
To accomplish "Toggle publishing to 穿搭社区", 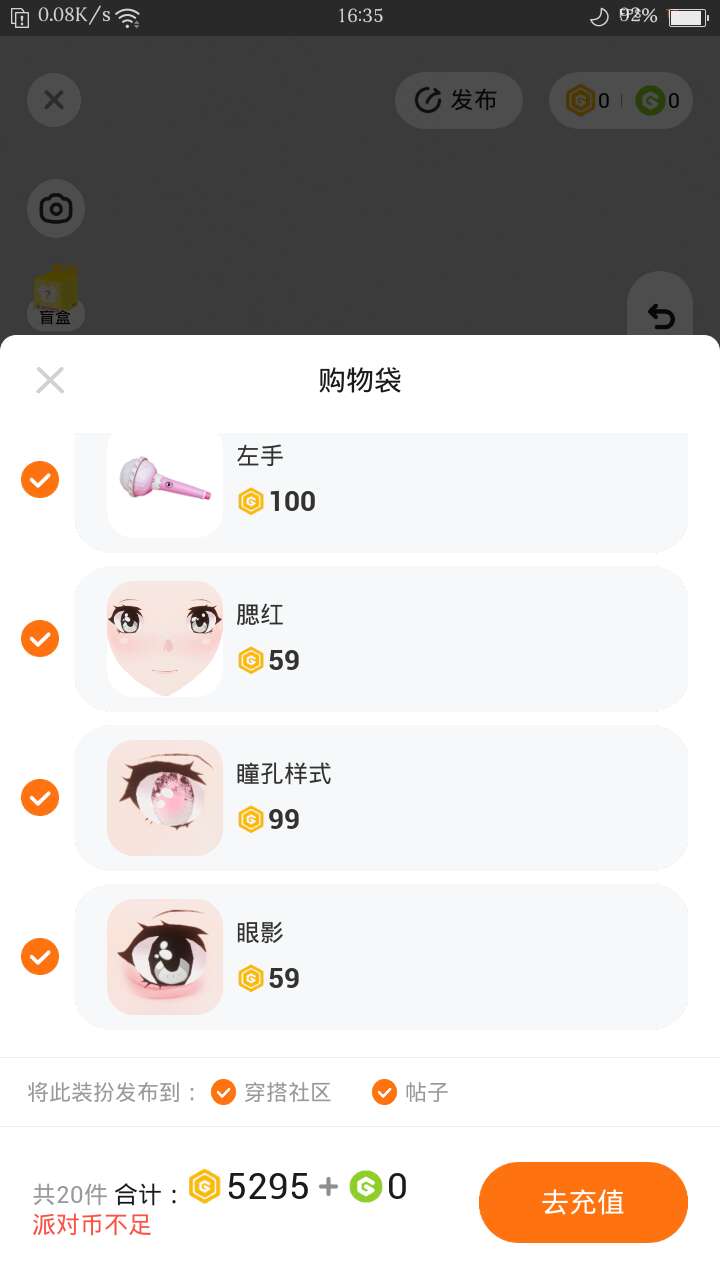I will pos(223,1092).
